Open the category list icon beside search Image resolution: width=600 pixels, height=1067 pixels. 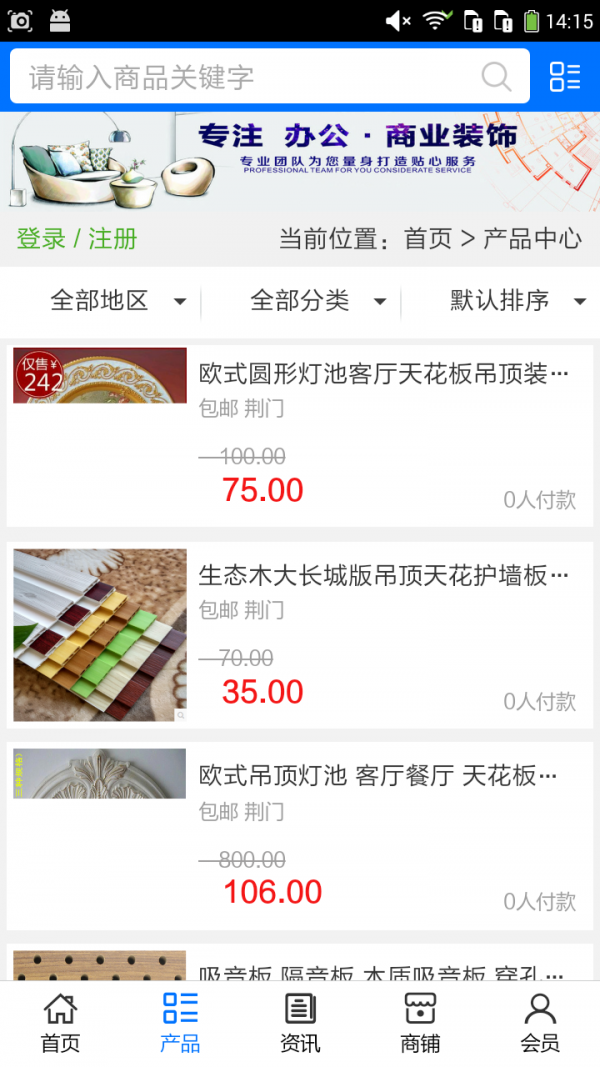point(565,77)
